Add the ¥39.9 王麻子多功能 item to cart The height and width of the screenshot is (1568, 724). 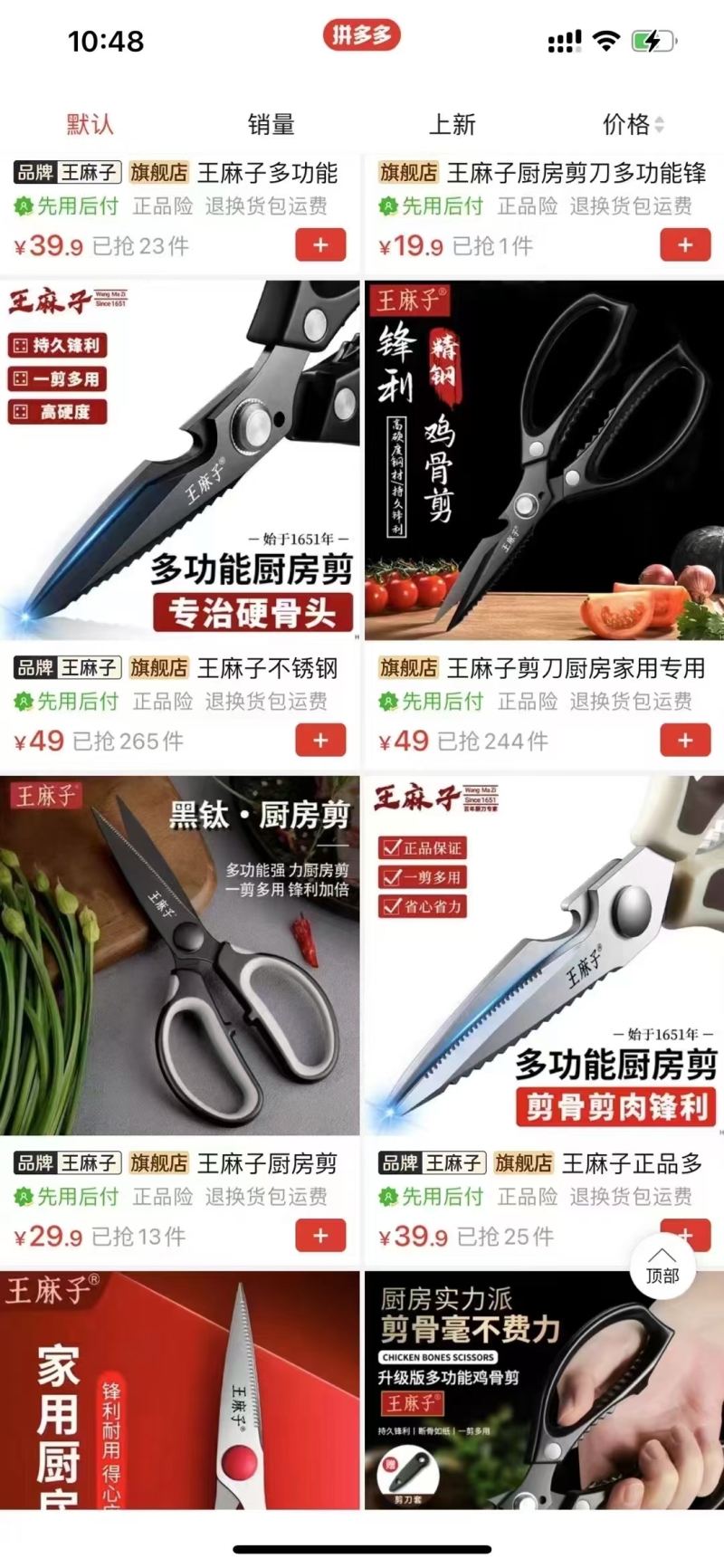(320, 245)
